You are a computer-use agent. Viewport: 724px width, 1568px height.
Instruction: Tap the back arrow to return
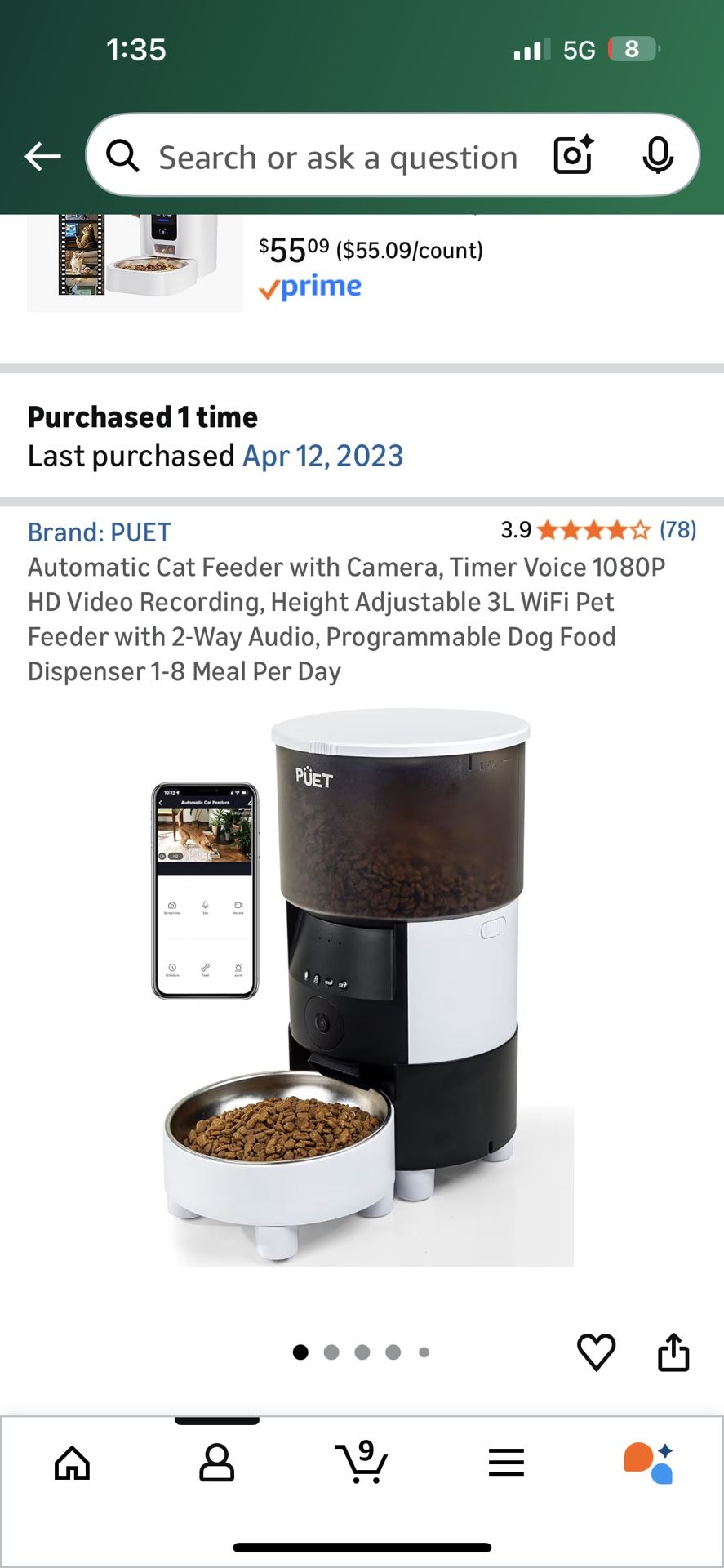(42, 156)
